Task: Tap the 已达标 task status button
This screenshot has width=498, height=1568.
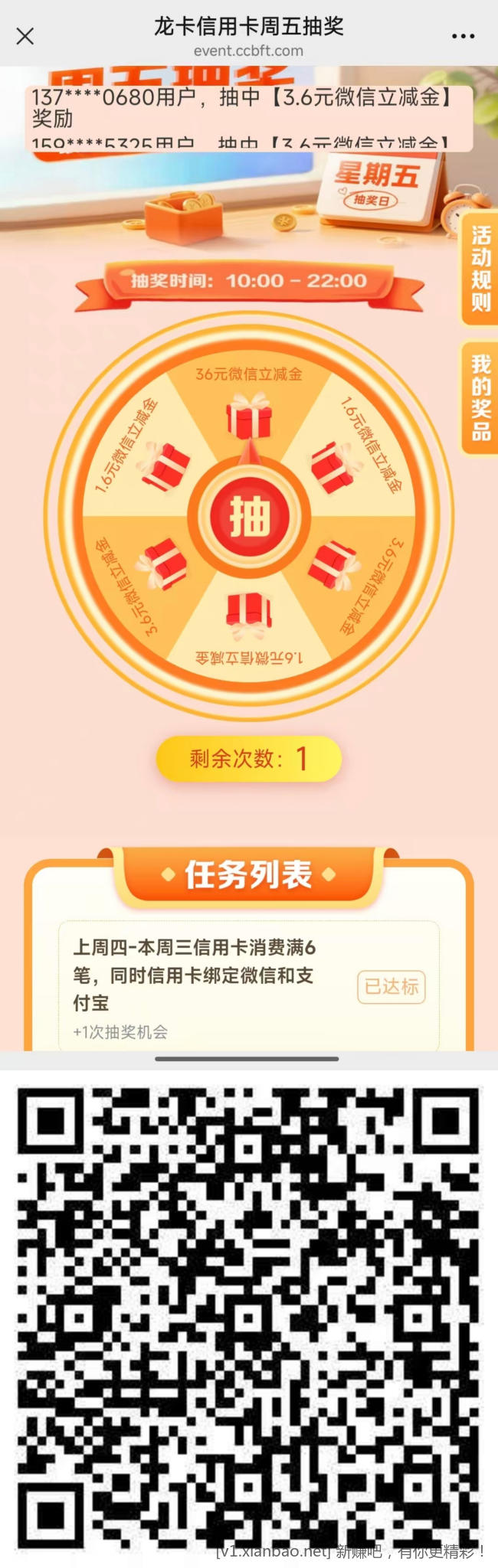Action: pos(391,986)
